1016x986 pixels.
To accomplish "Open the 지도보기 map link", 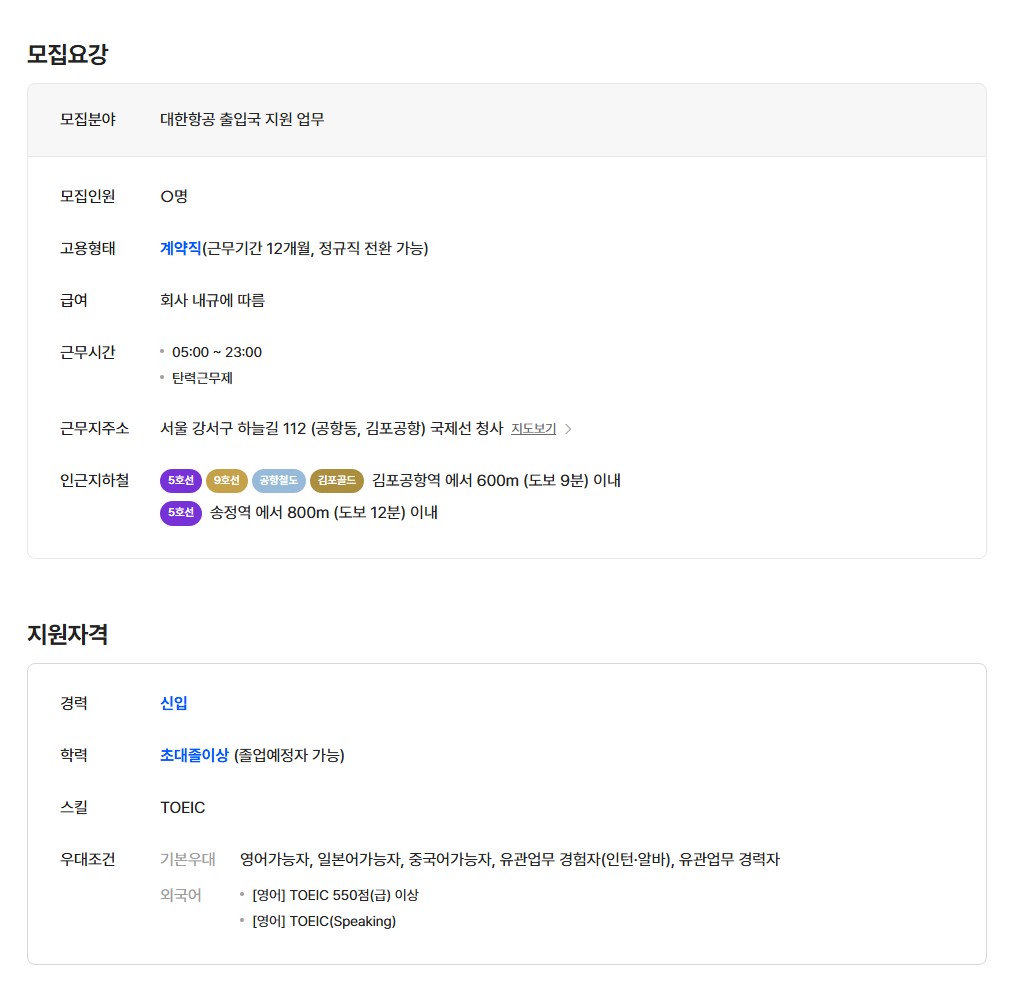I will (534, 429).
